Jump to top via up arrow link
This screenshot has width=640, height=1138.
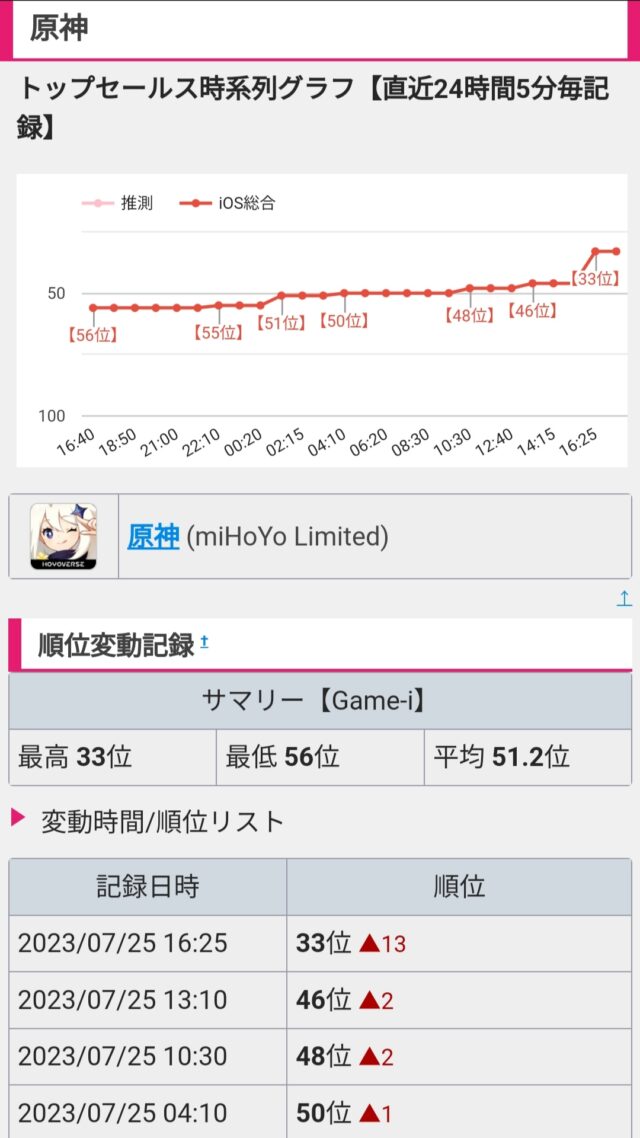click(x=624, y=598)
